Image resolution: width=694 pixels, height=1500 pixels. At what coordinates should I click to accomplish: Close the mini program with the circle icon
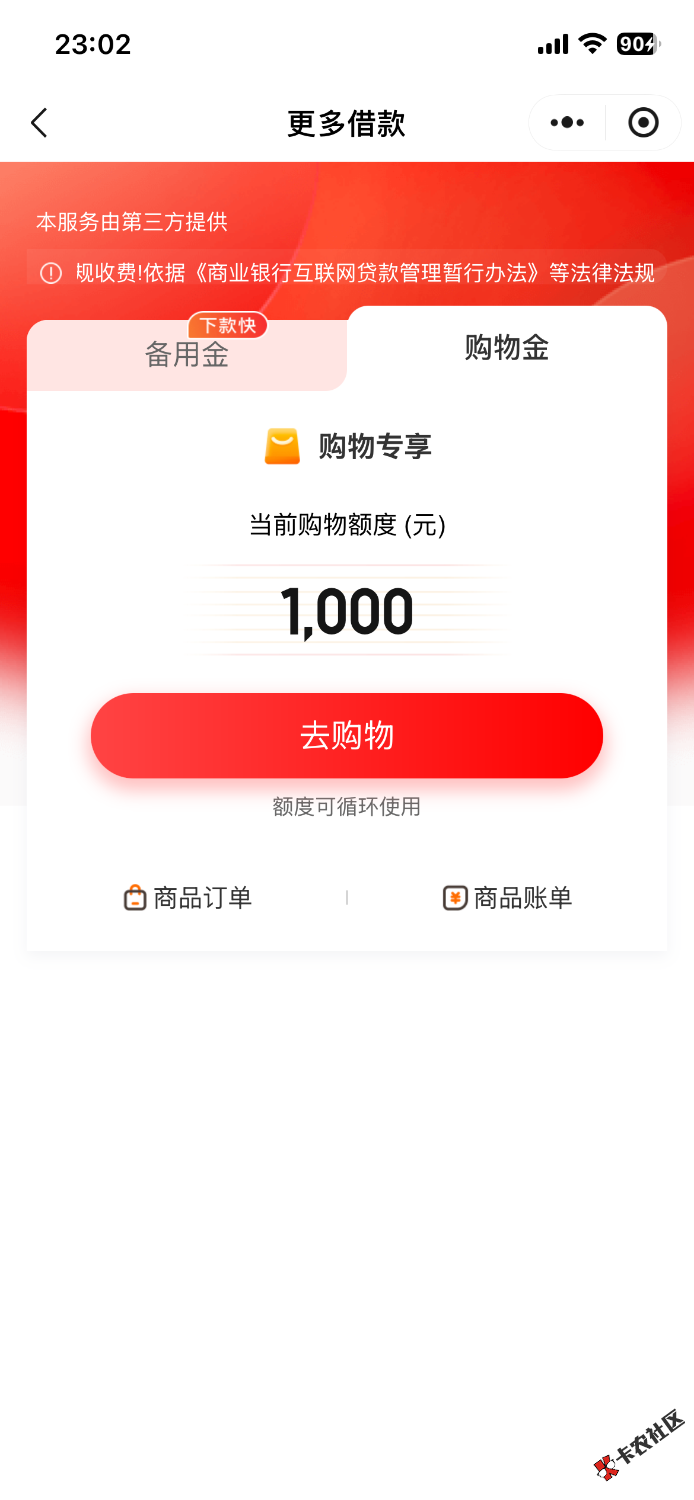tap(643, 123)
